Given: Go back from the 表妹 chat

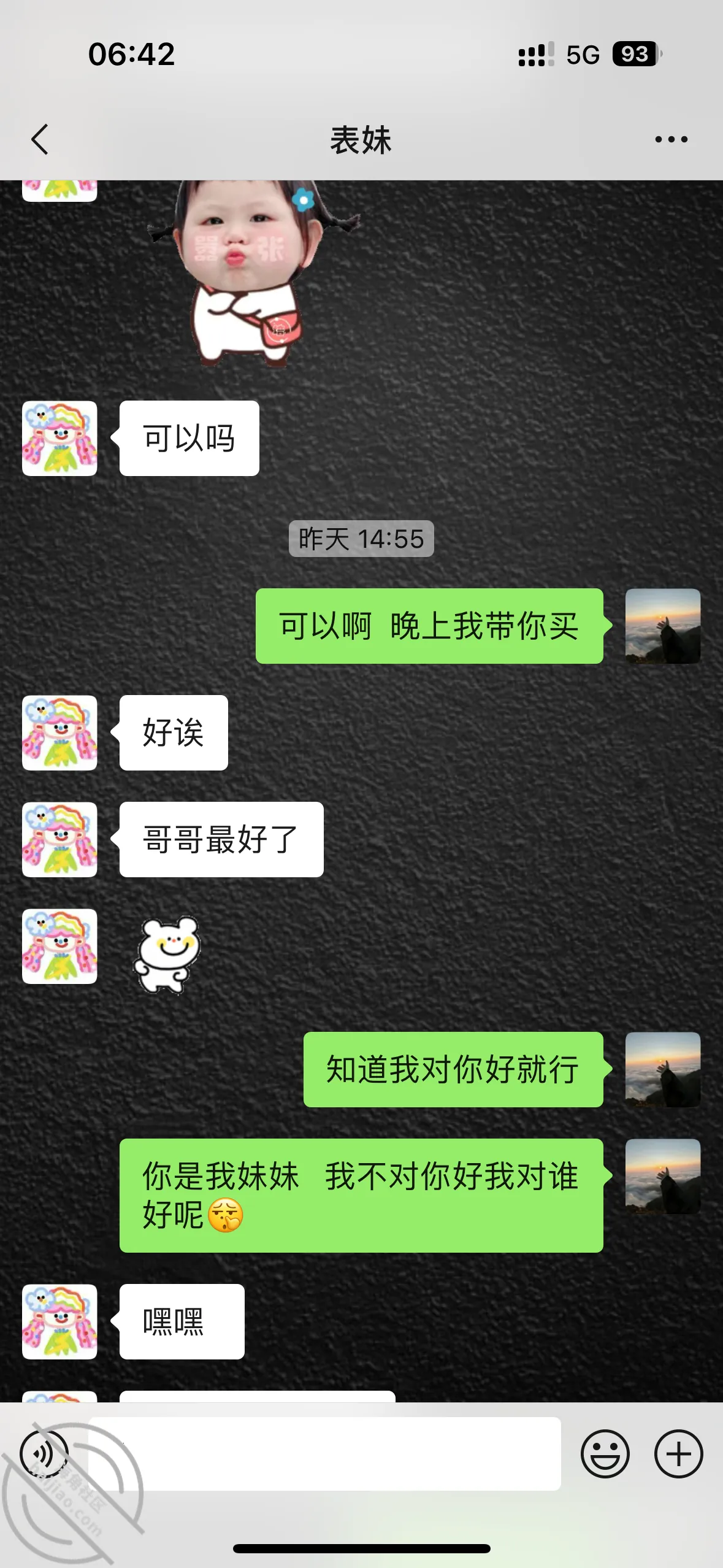Looking at the screenshot, I should tap(40, 139).
